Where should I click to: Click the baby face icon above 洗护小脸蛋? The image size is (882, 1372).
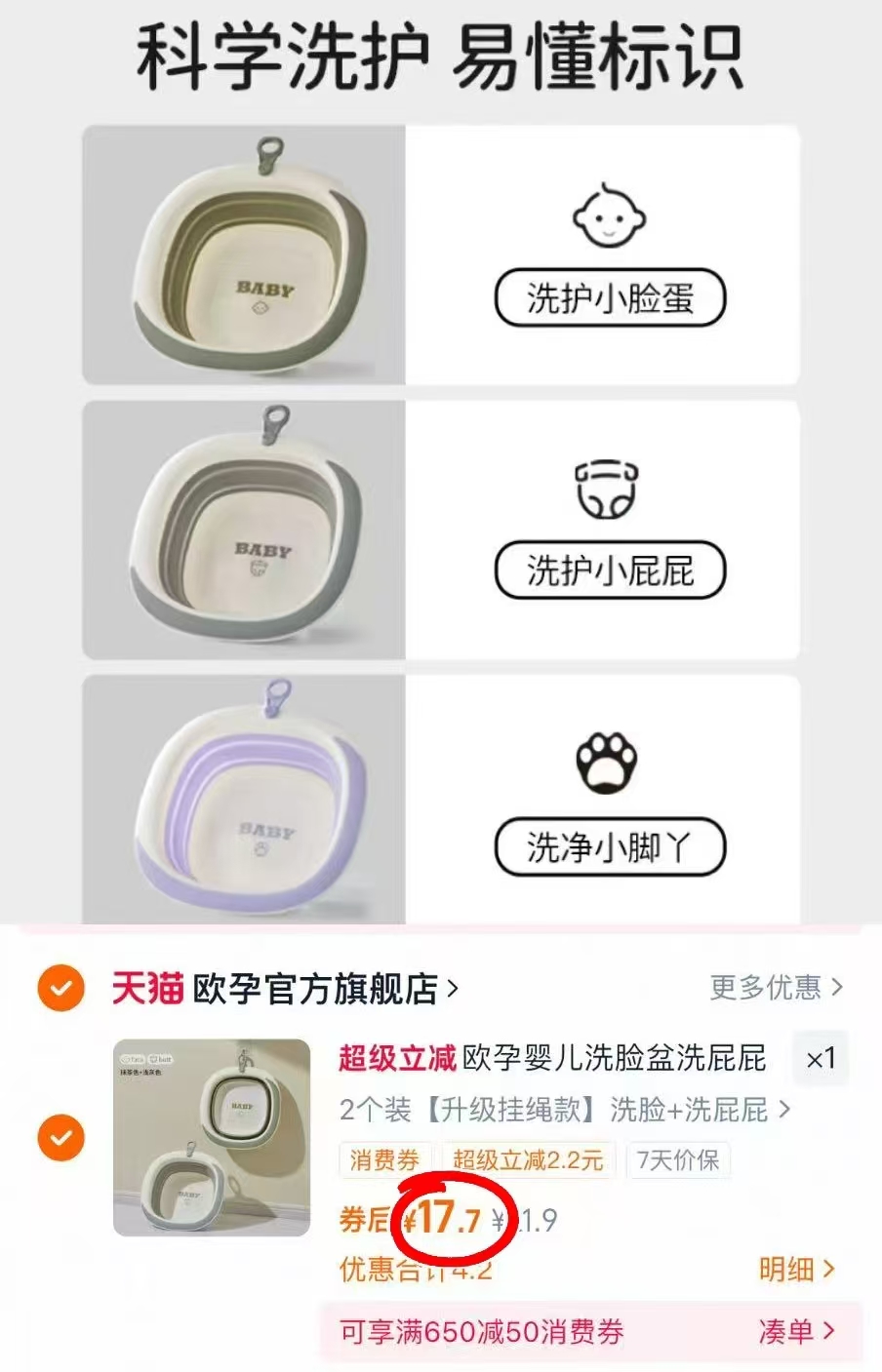coord(608,216)
